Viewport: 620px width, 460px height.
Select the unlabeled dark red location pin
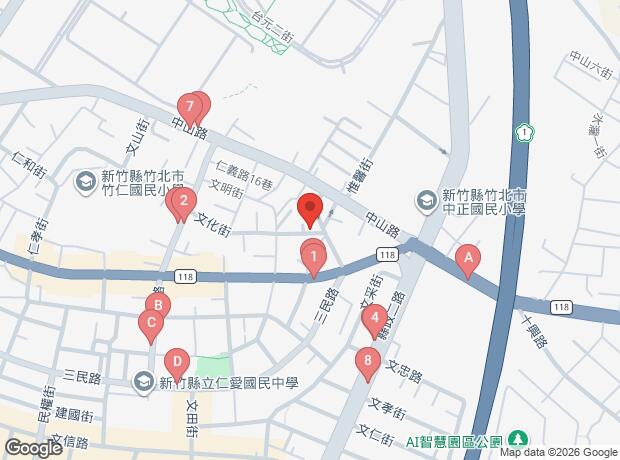[x=310, y=209]
